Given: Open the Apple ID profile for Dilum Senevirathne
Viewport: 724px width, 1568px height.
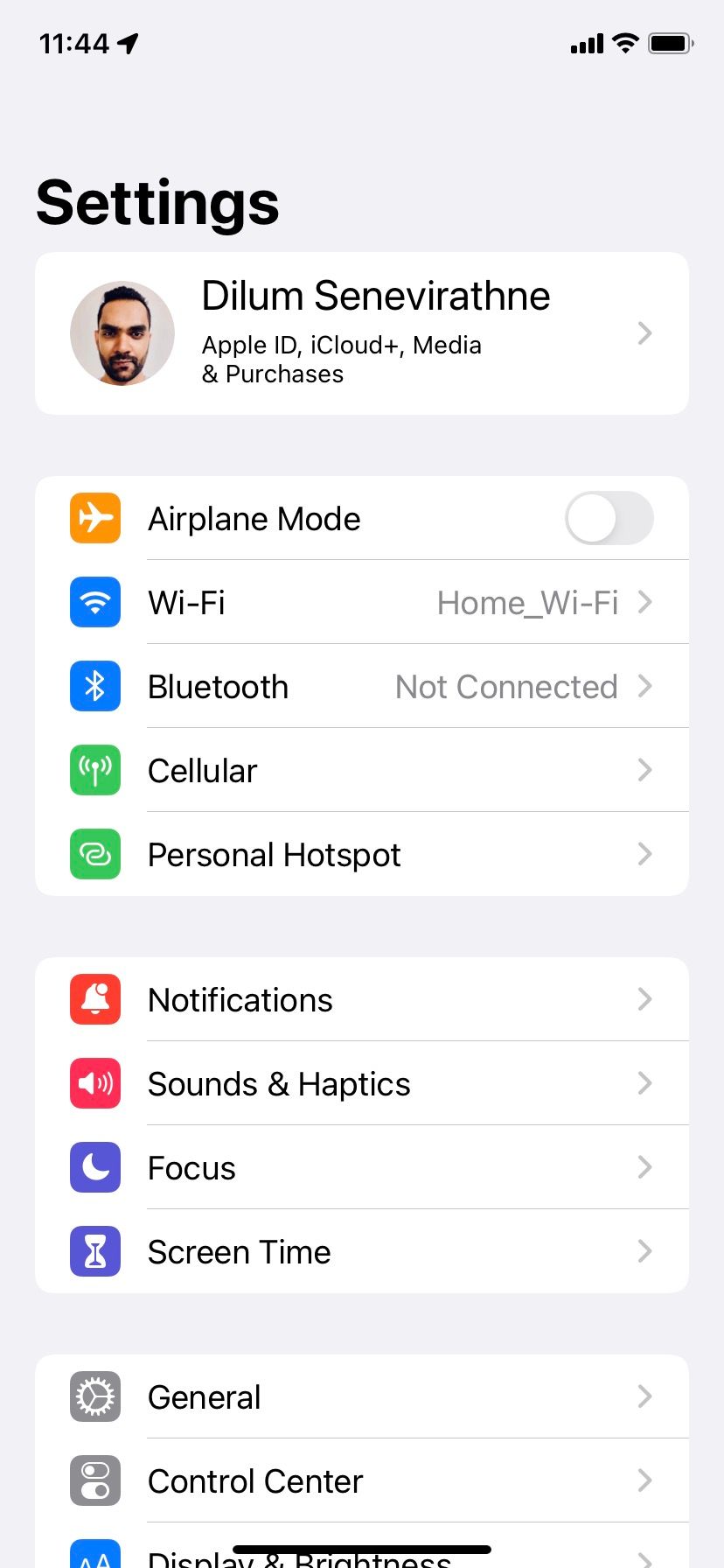Looking at the screenshot, I should point(362,332).
